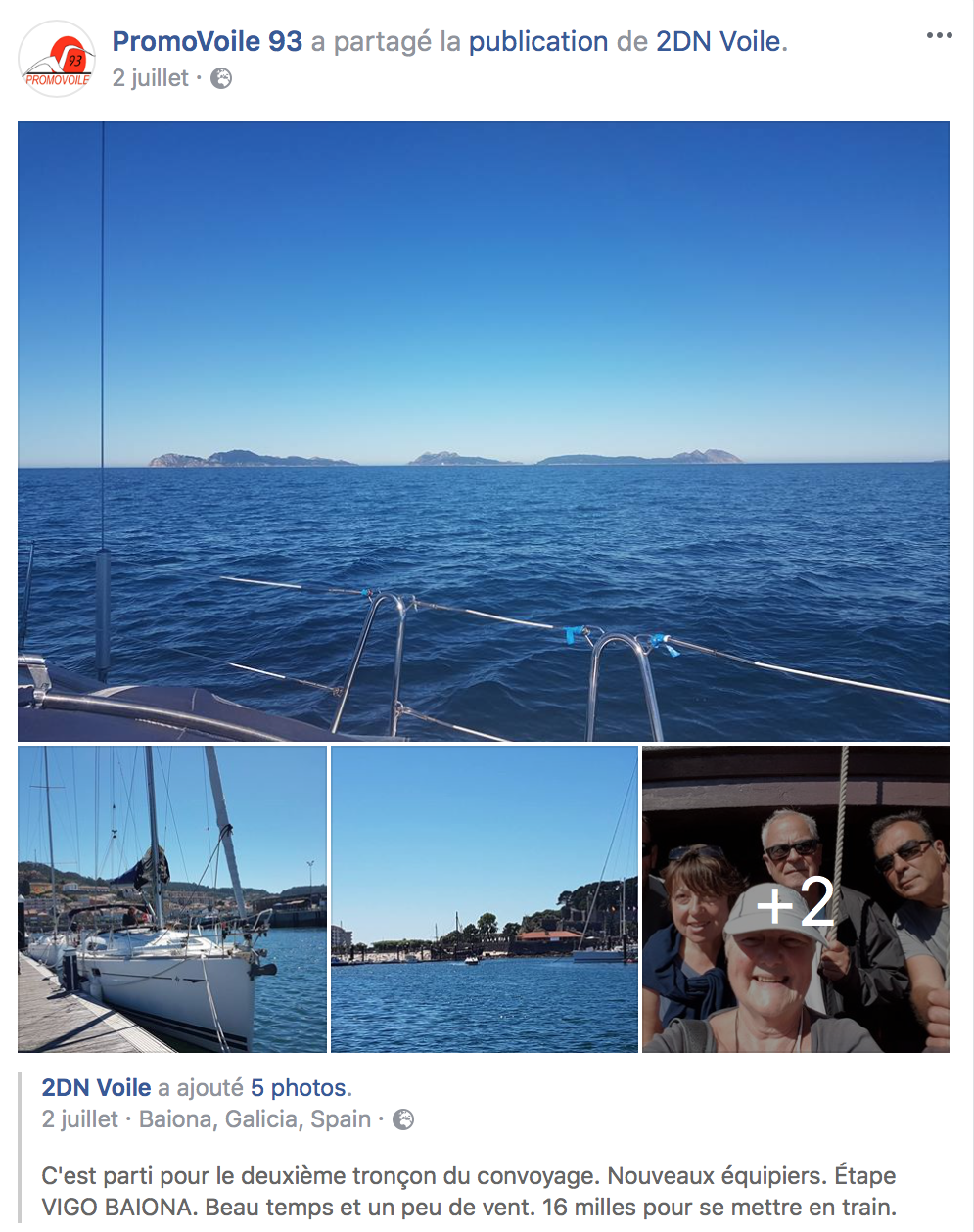Open the 5 photos album link

pos(299,1088)
